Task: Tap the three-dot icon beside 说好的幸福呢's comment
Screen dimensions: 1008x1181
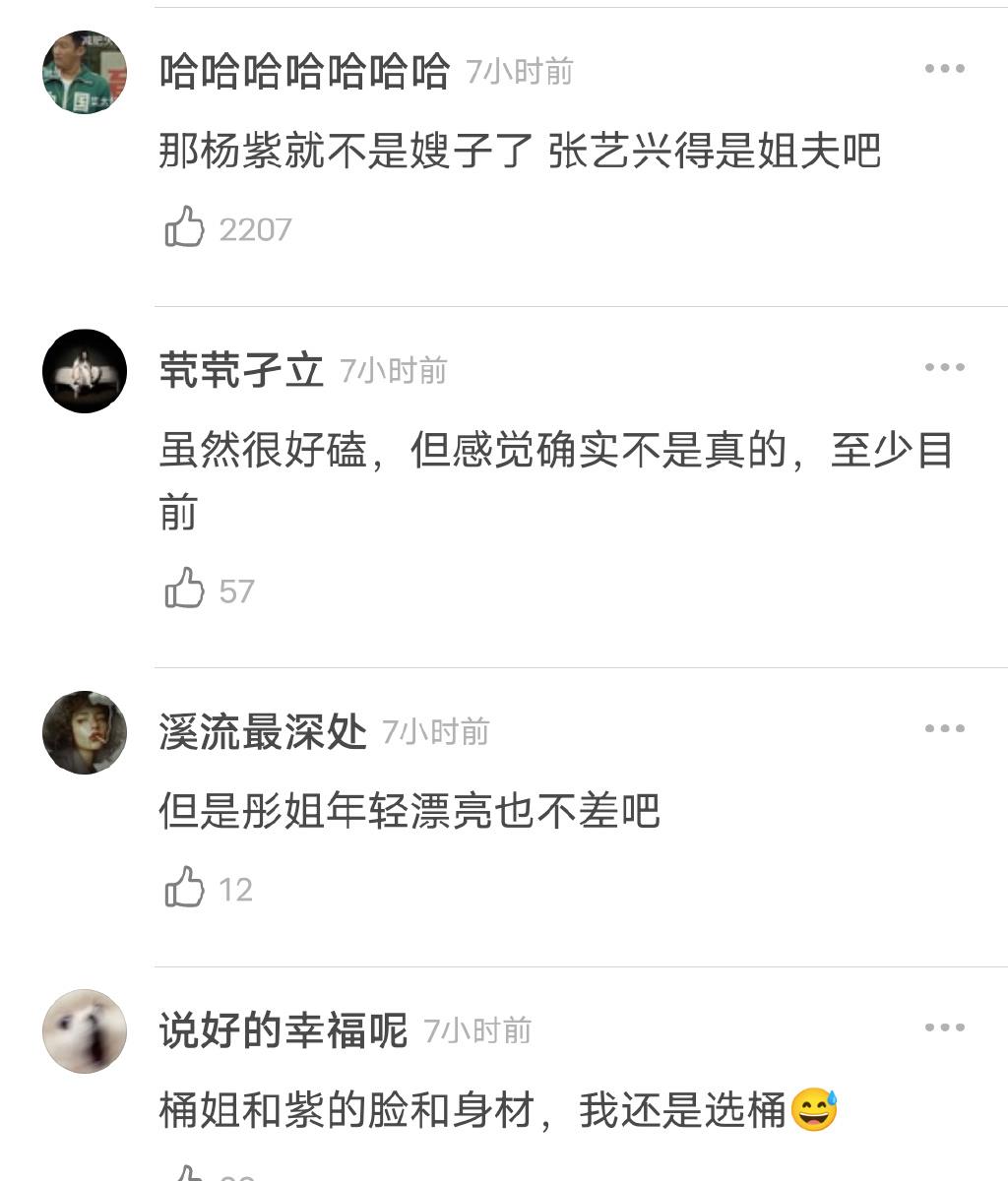Action: (944, 1027)
